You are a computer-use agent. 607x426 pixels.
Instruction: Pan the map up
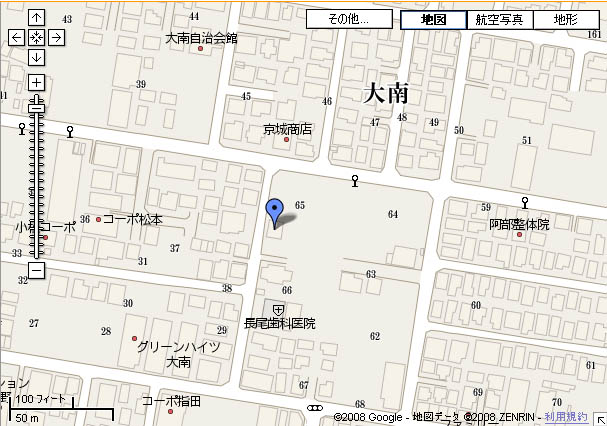click(x=36, y=18)
